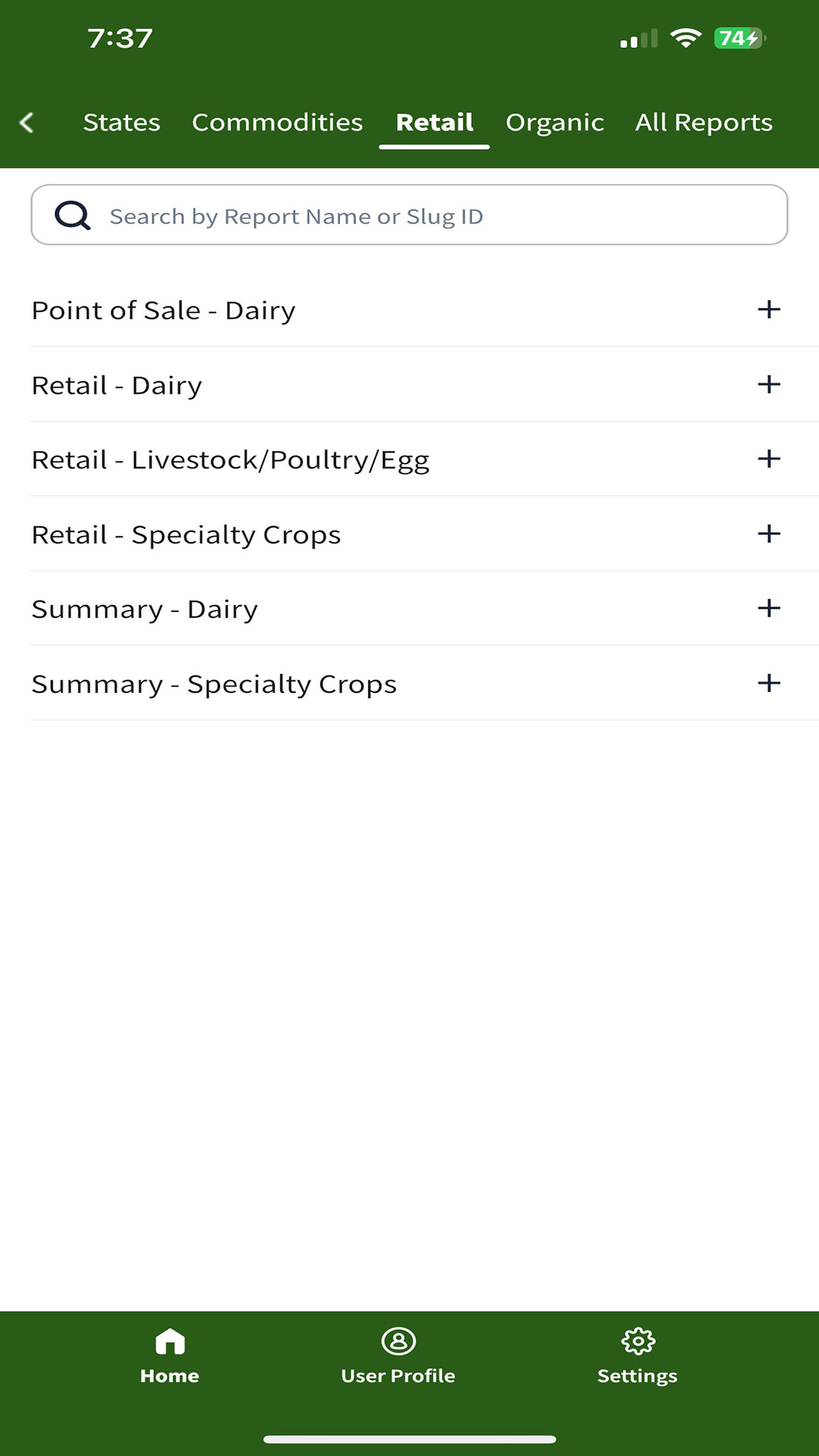Screen dimensions: 819x1456
Task: Select the All Reports tab
Action: 704,123
